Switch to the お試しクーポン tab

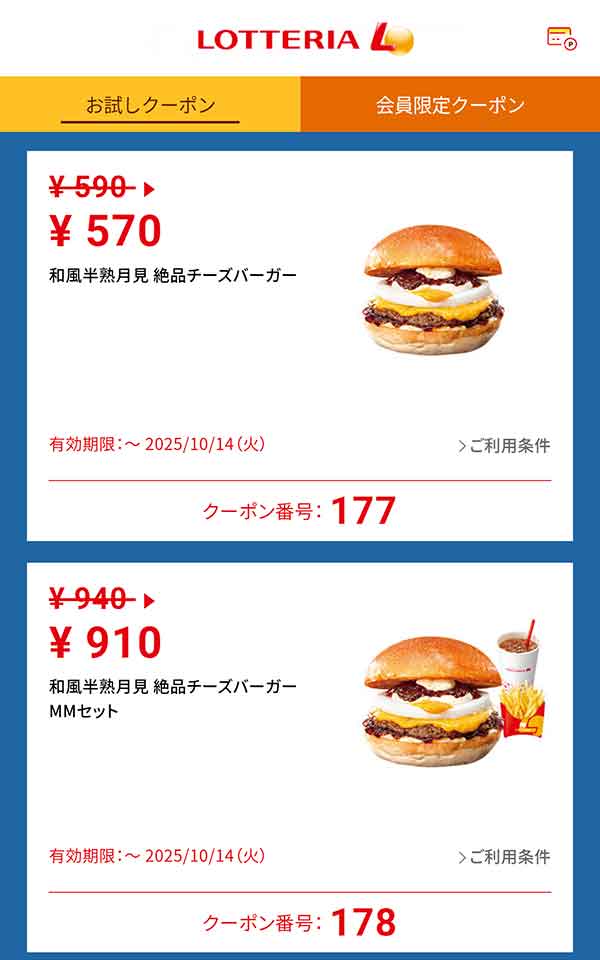click(150, 105)
